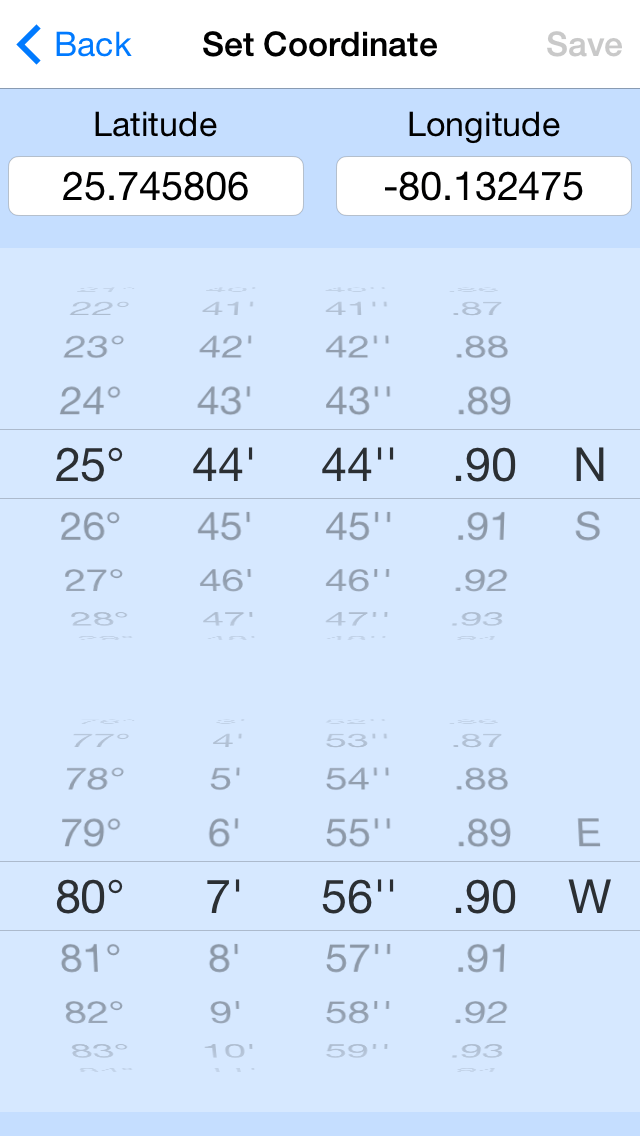Choose 79° in the longitude degrees wheel
640x1136 pixels.
(x=90, y=832)
